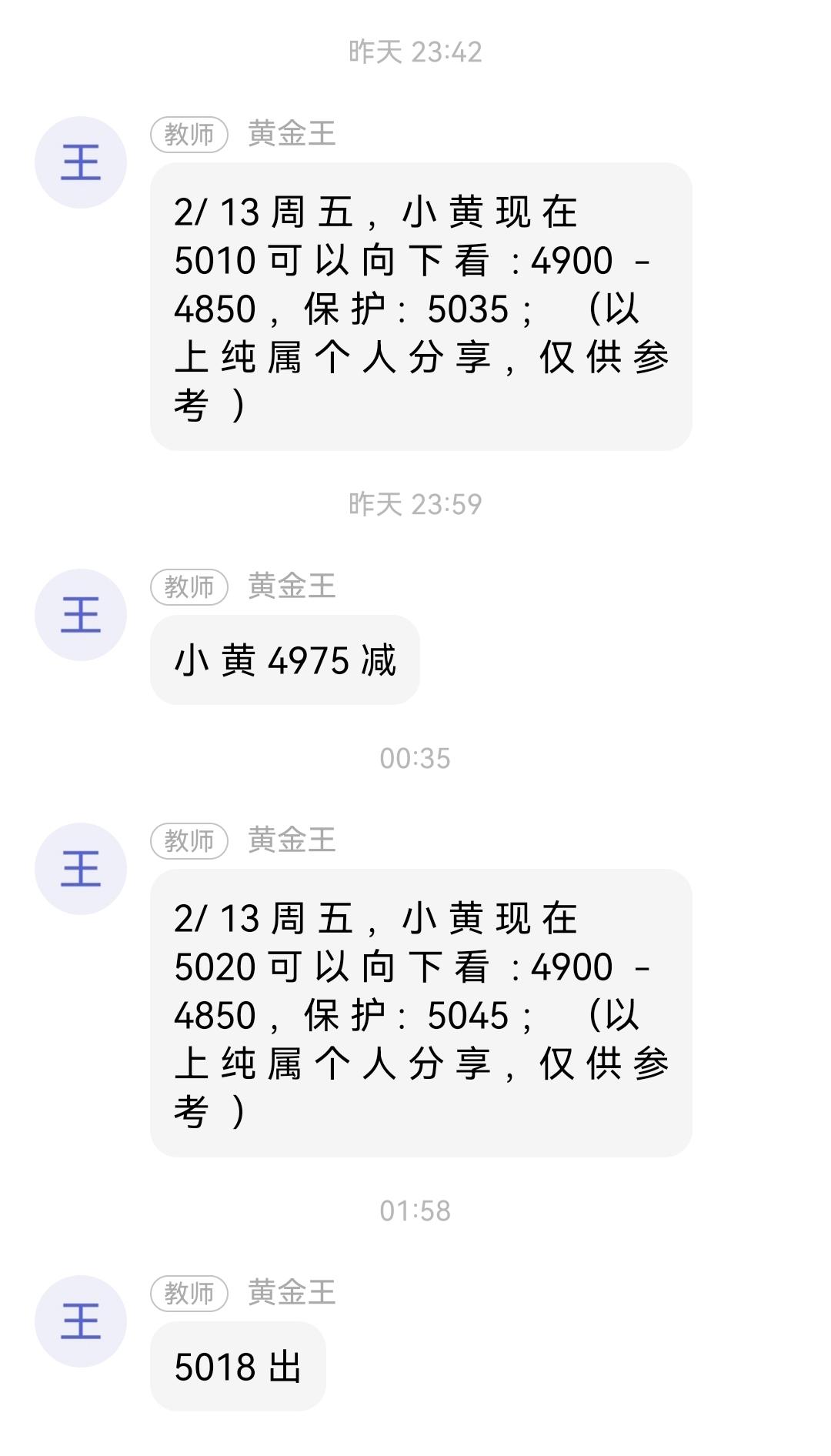Screen dimensions: 831x1456
Task: Click 黄金王 label on the 00:35 message
Action: pyautogui.click(x=291, y=842)
